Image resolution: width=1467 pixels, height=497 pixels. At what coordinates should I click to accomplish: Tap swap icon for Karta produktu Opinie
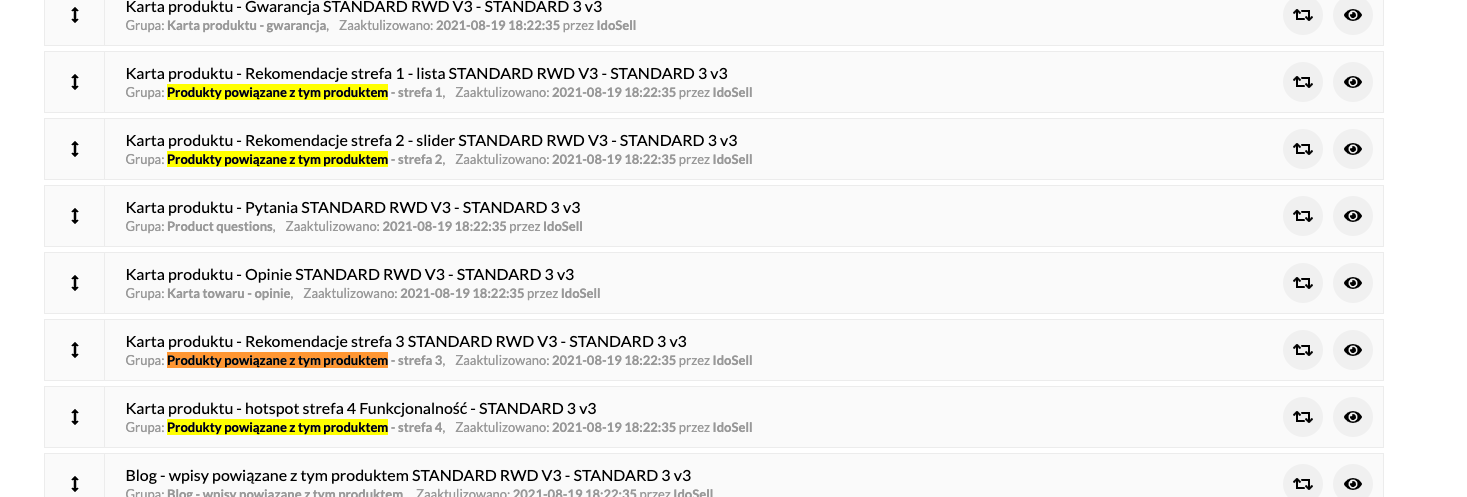[x=1303, y=283]
